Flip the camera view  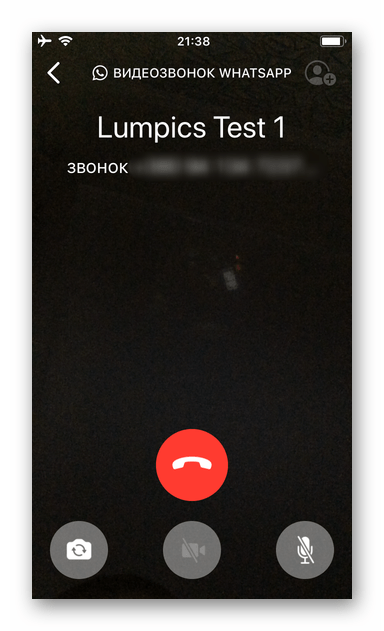click(79, 550)
